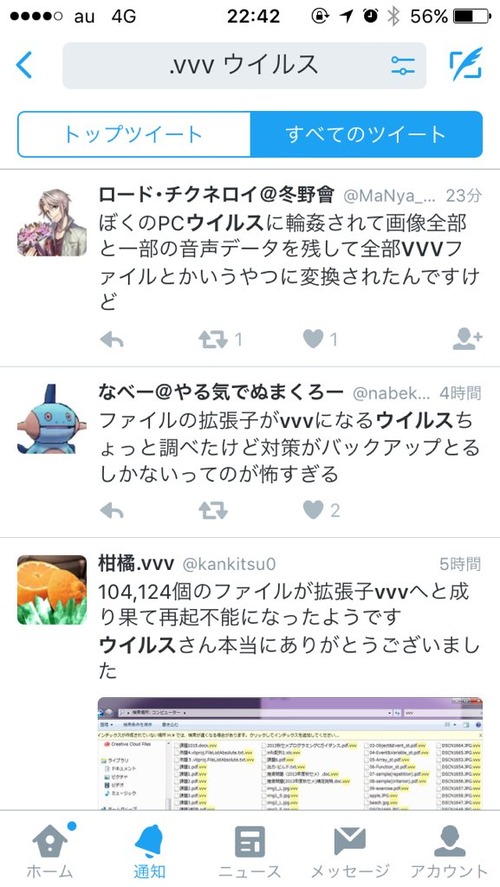Open メッセージ tab
The width and height of the screenshot is (500, 887).
coord(350,851)
